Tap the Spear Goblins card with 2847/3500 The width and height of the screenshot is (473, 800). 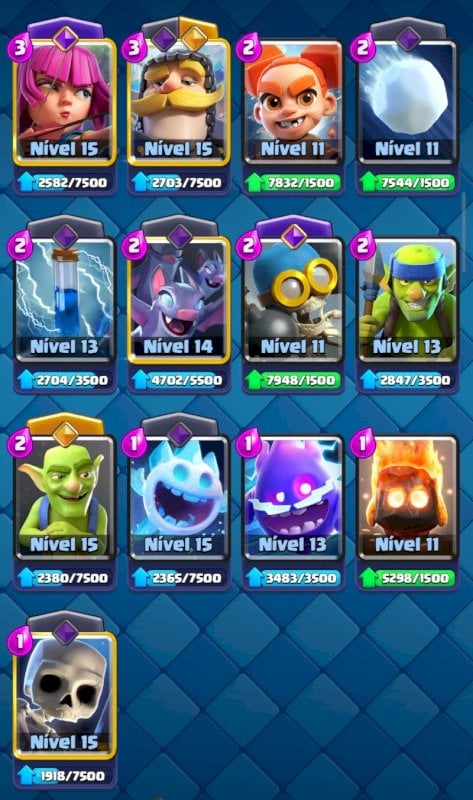407,300
